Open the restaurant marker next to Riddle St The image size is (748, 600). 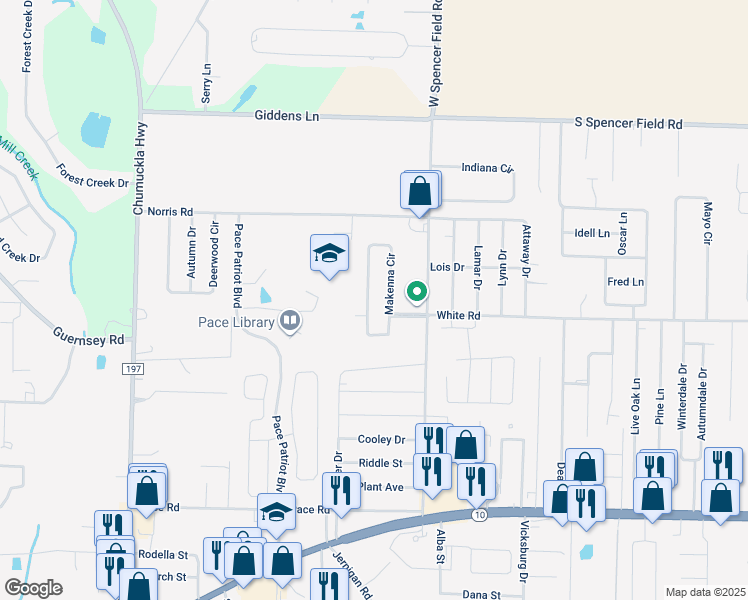pyautogui.click(x=432, y=474)
